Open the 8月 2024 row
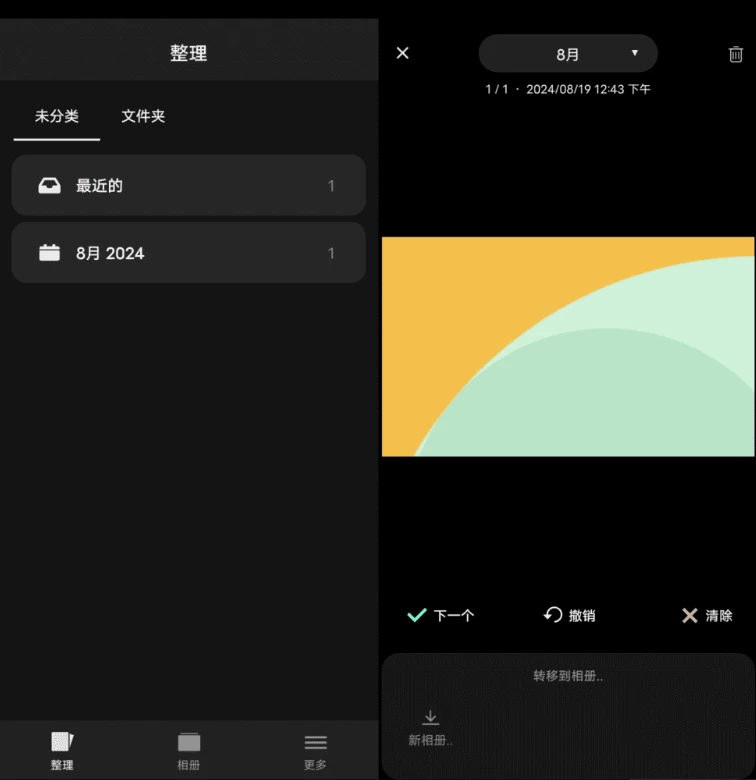Viewport: 756px width, 780px height. click(188, 253)
